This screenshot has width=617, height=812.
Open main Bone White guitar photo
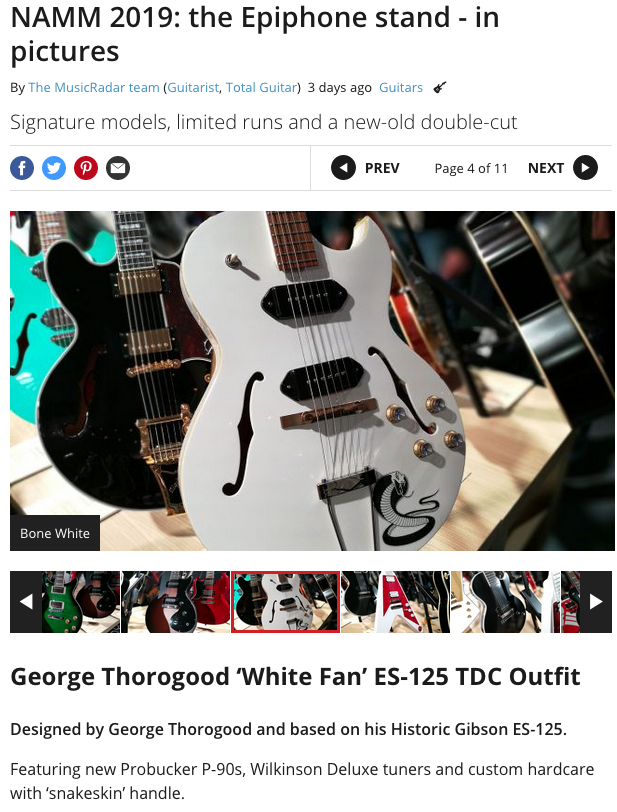[x=312, y=380]
